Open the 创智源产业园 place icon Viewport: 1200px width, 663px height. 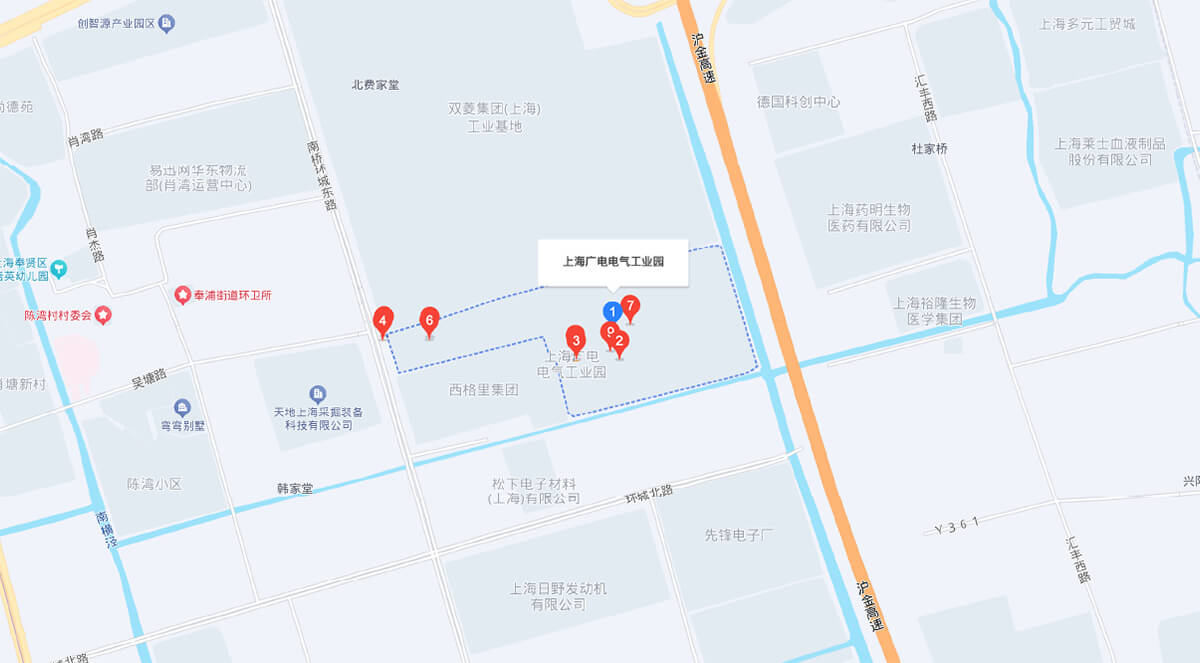[167, 22]
